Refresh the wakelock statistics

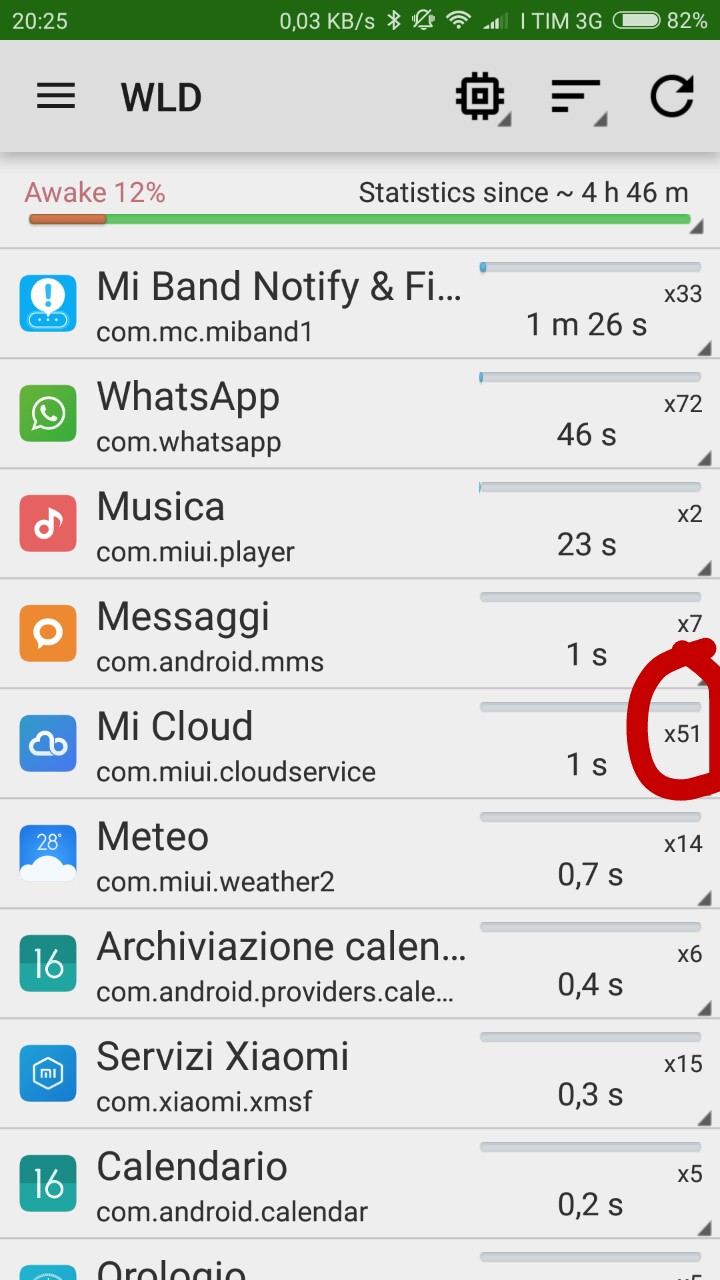pyautogui.click(x=672, y=97)
